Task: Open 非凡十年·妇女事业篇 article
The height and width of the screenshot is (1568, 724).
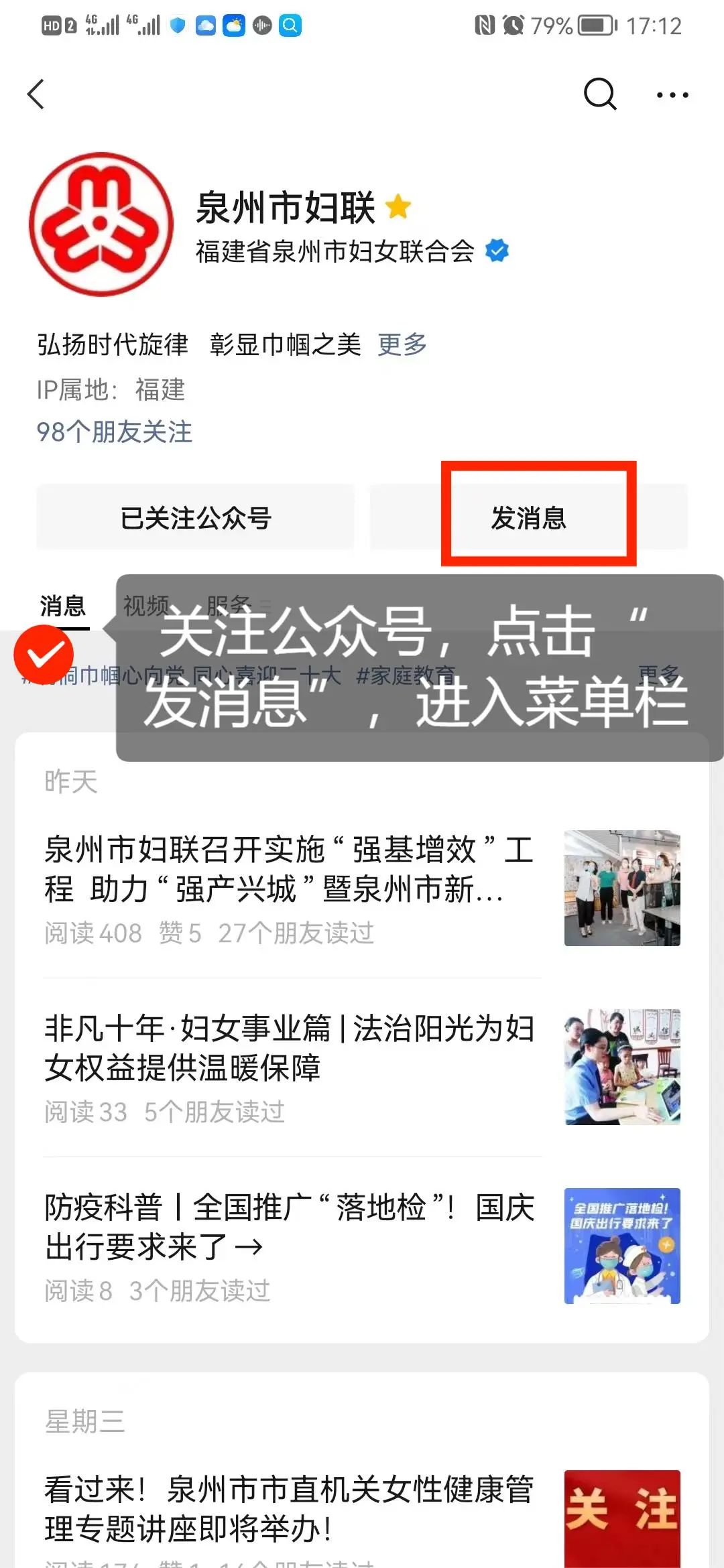Action: (x=288, y=1048)
